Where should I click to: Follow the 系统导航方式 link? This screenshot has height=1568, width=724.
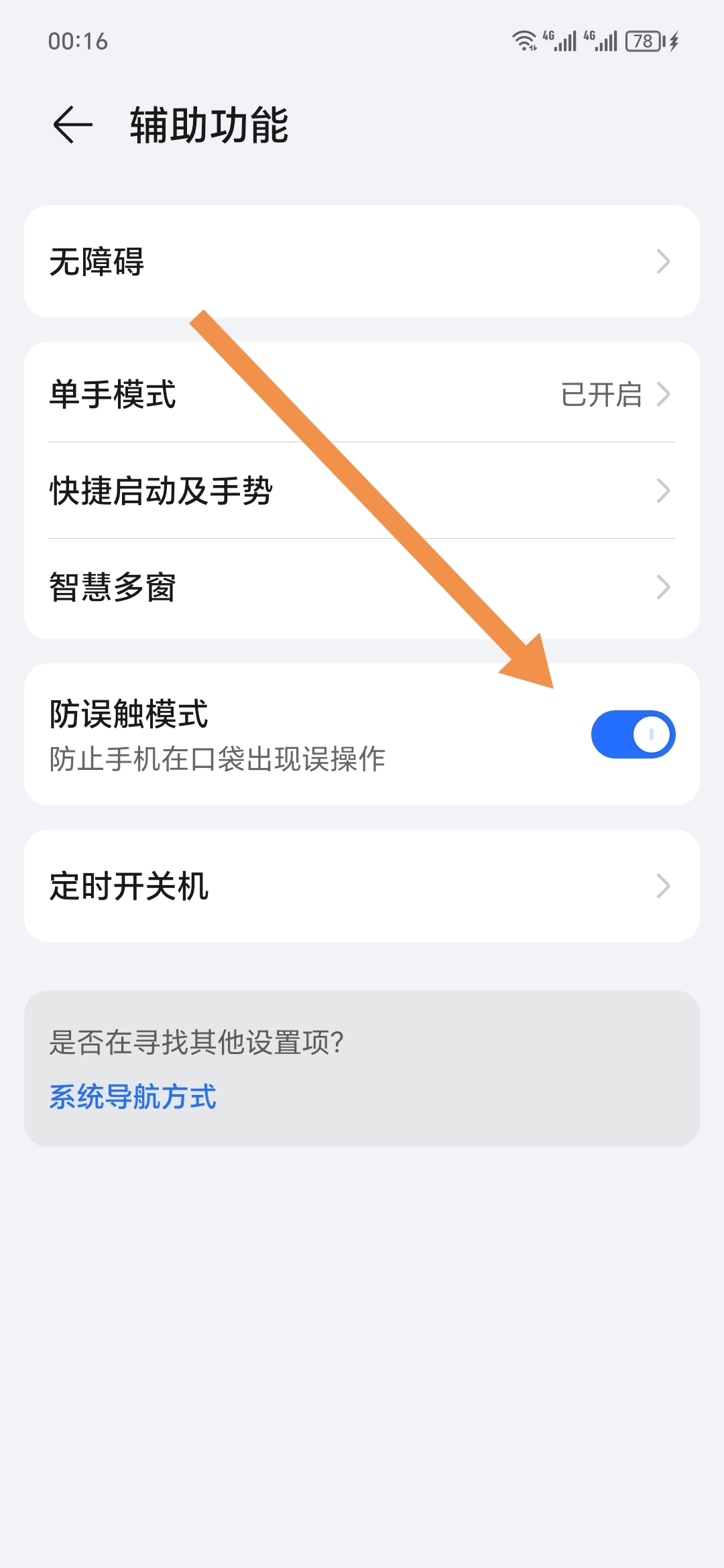pos(133,1097)
